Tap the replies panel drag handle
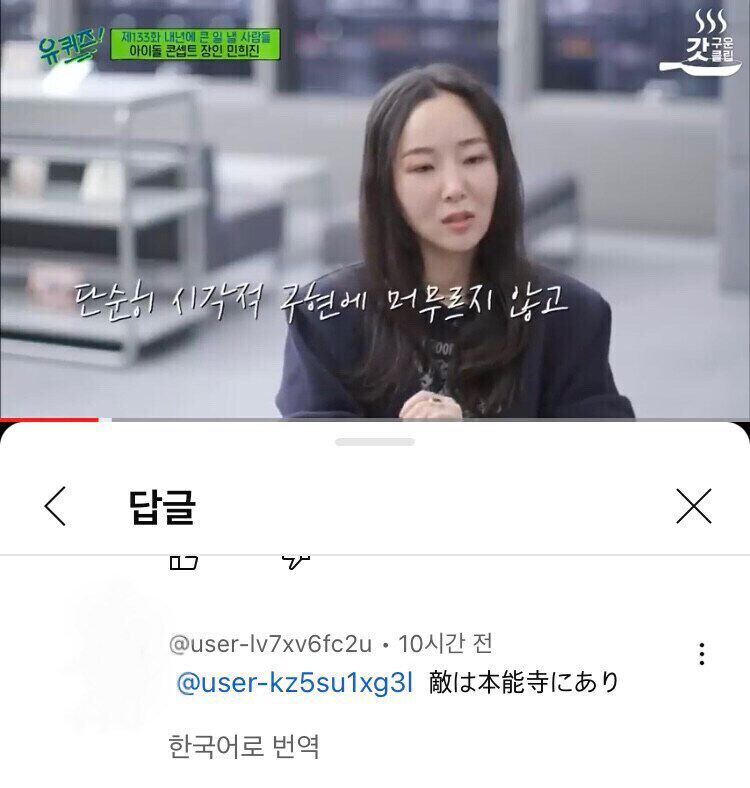 375,442
